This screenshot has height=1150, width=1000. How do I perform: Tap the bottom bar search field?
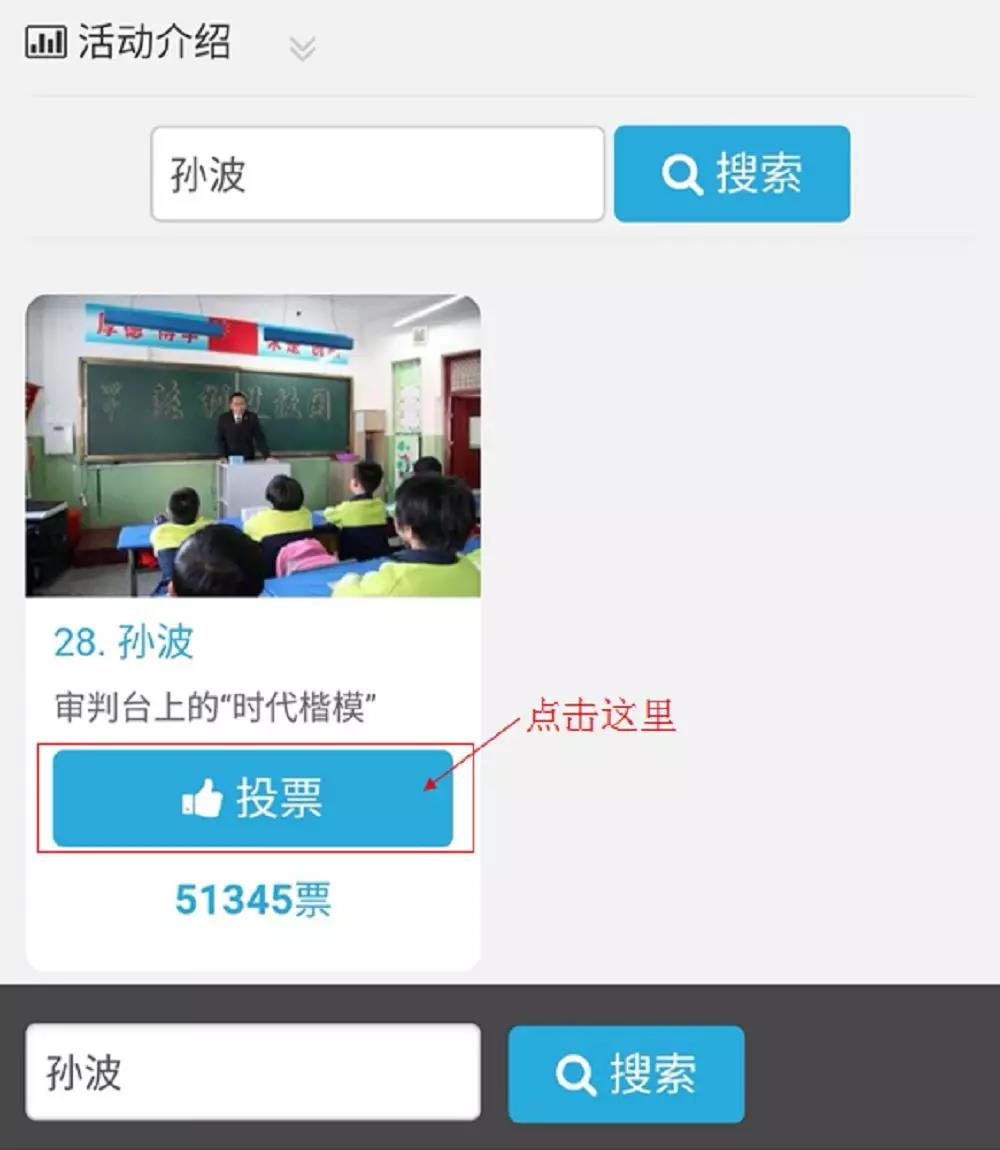tap(253, 1072)
